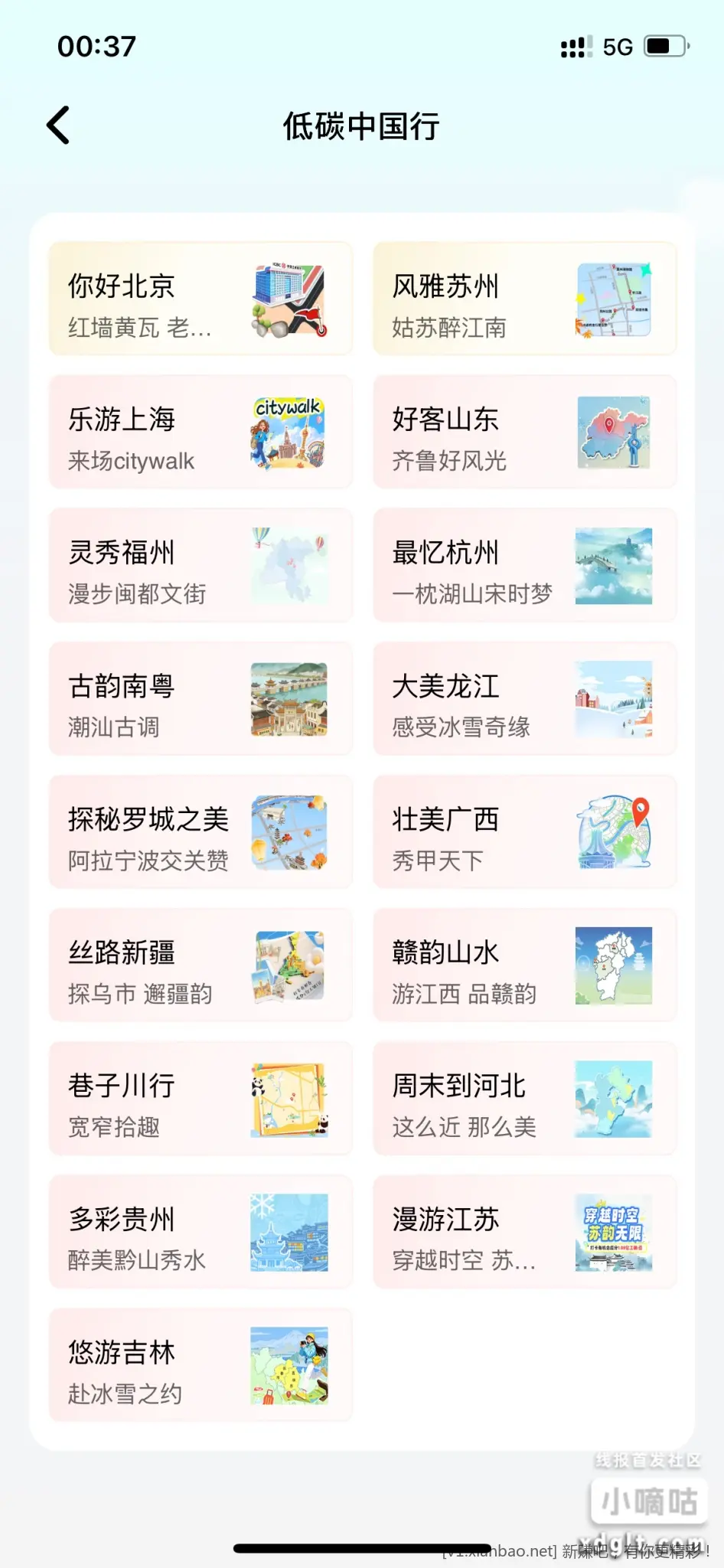This screenshot has width=724, height=1568.
Task: Open the 最忆杭州 card
Action: 524,566
